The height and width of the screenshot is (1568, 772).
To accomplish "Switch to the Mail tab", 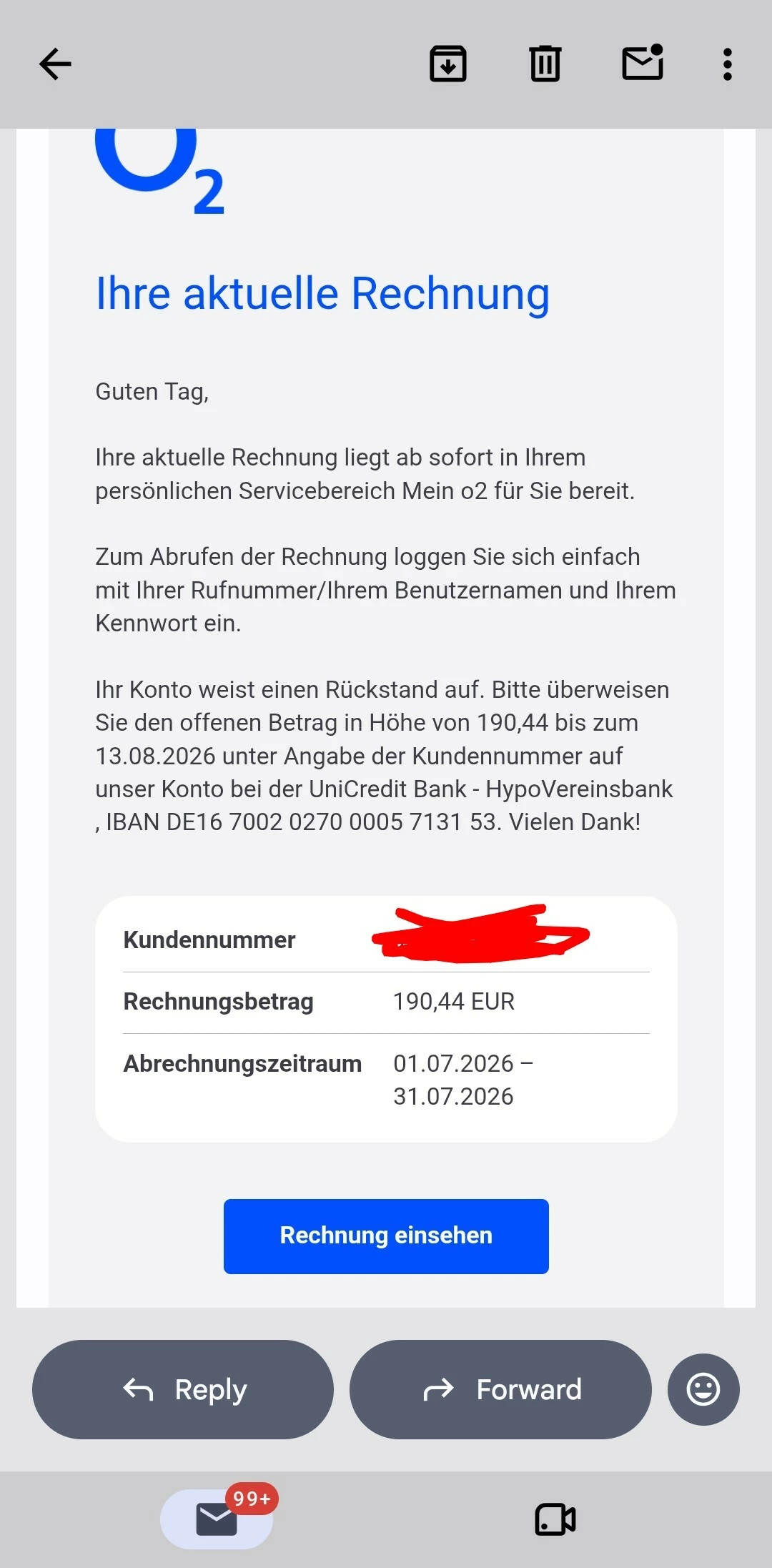I will [x=217, y=1519].
